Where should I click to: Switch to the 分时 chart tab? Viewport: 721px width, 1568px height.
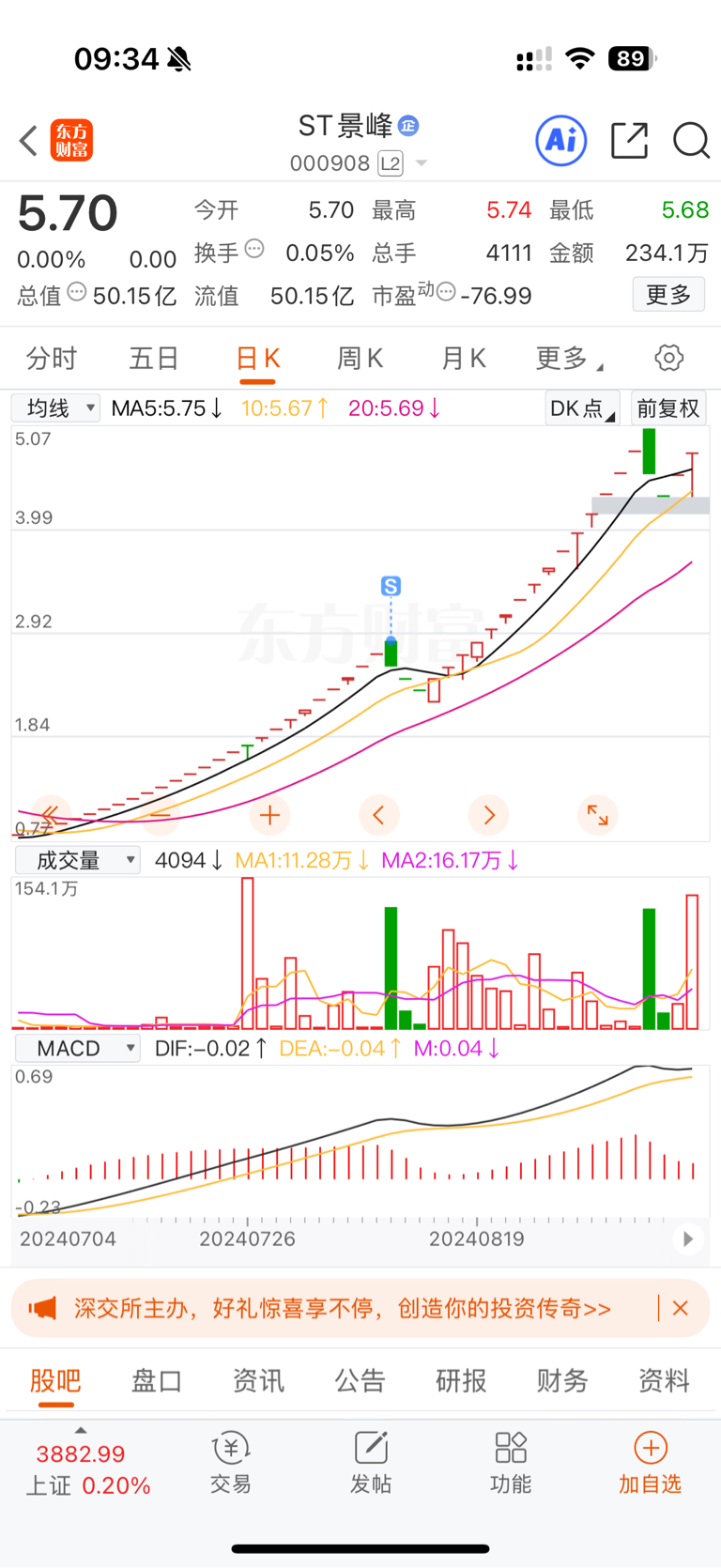pyautogui.click(x=52, y=358)
